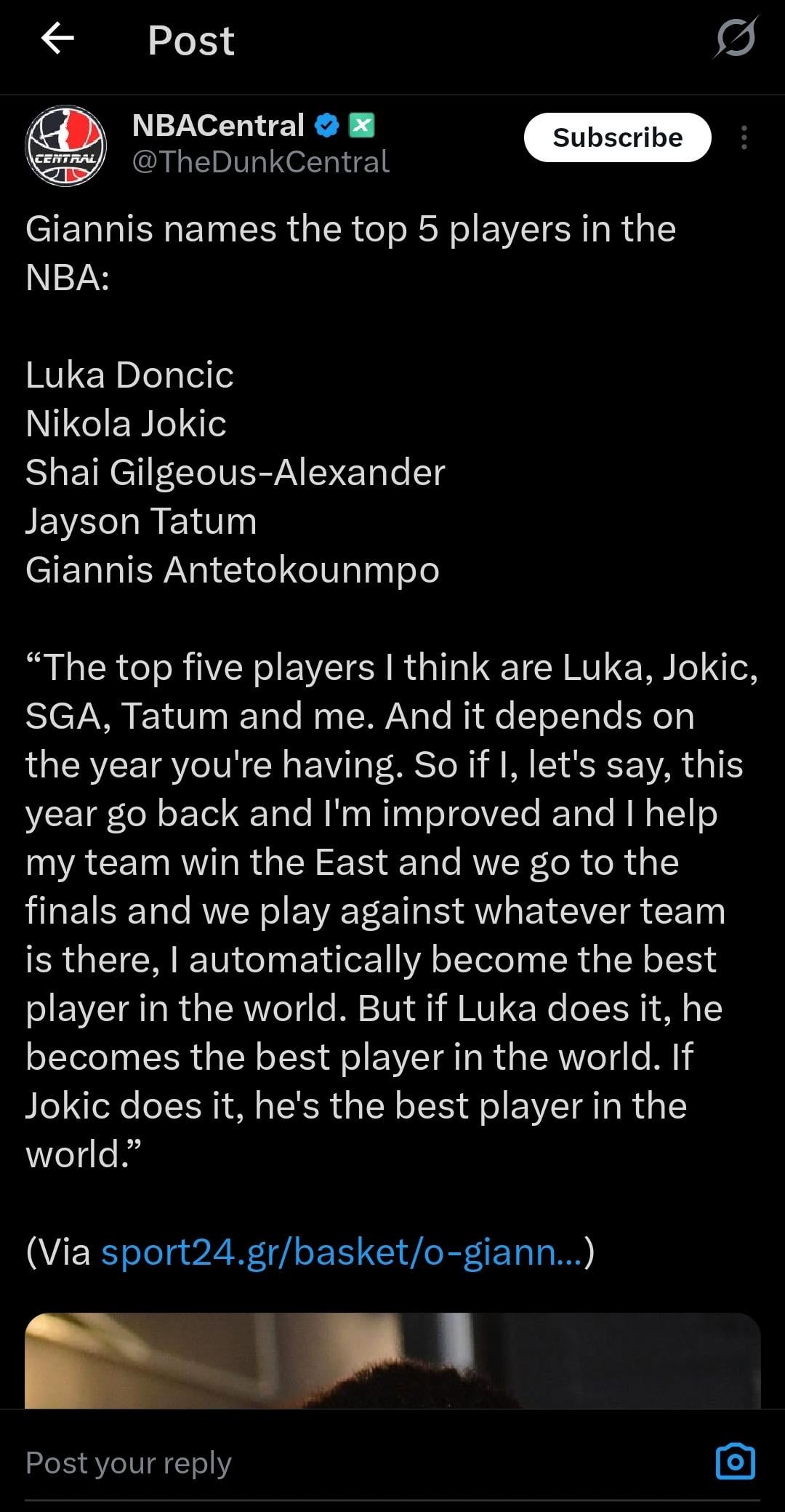Open the Grok icon in the header
Screen dimensions: 785x1512
tap(736, 38)
